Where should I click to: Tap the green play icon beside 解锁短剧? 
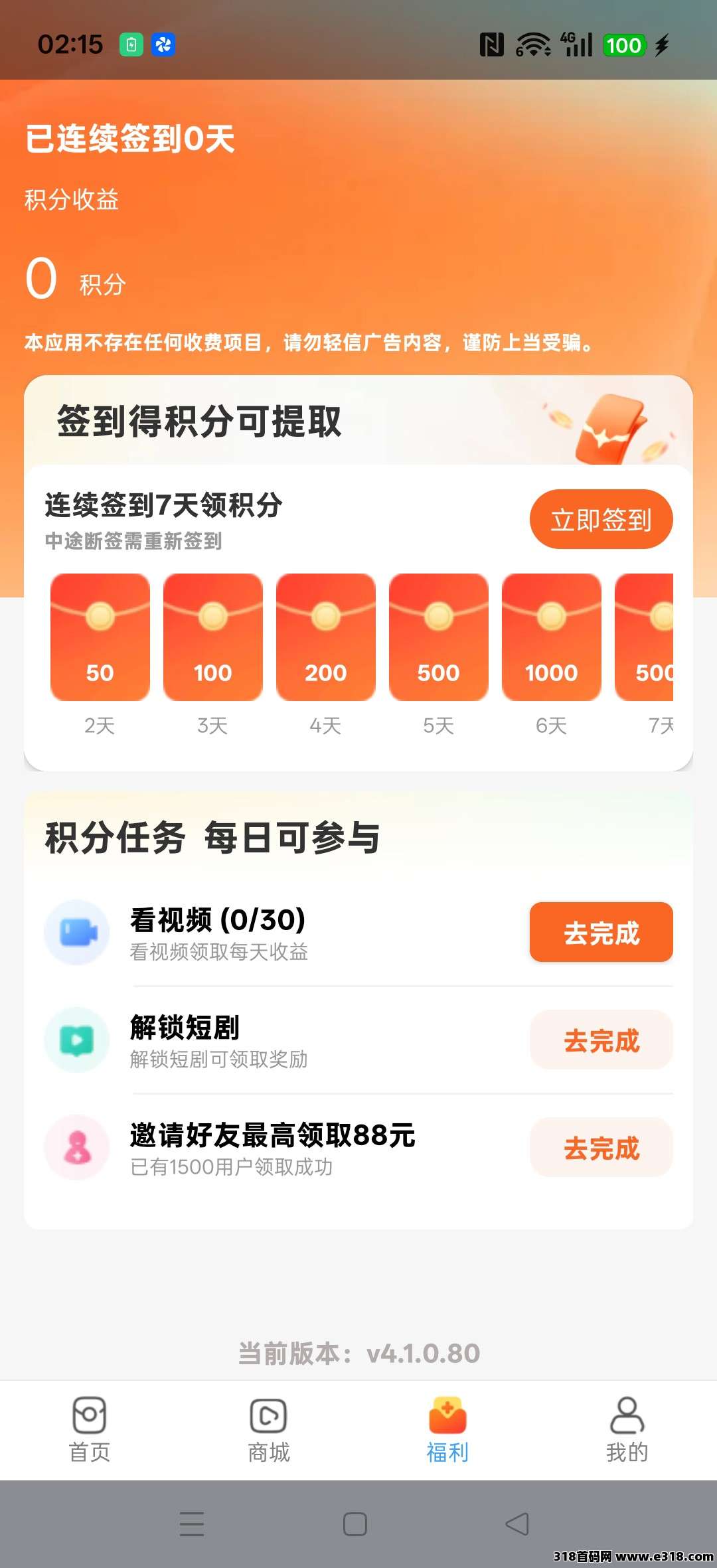[78, 1040]
